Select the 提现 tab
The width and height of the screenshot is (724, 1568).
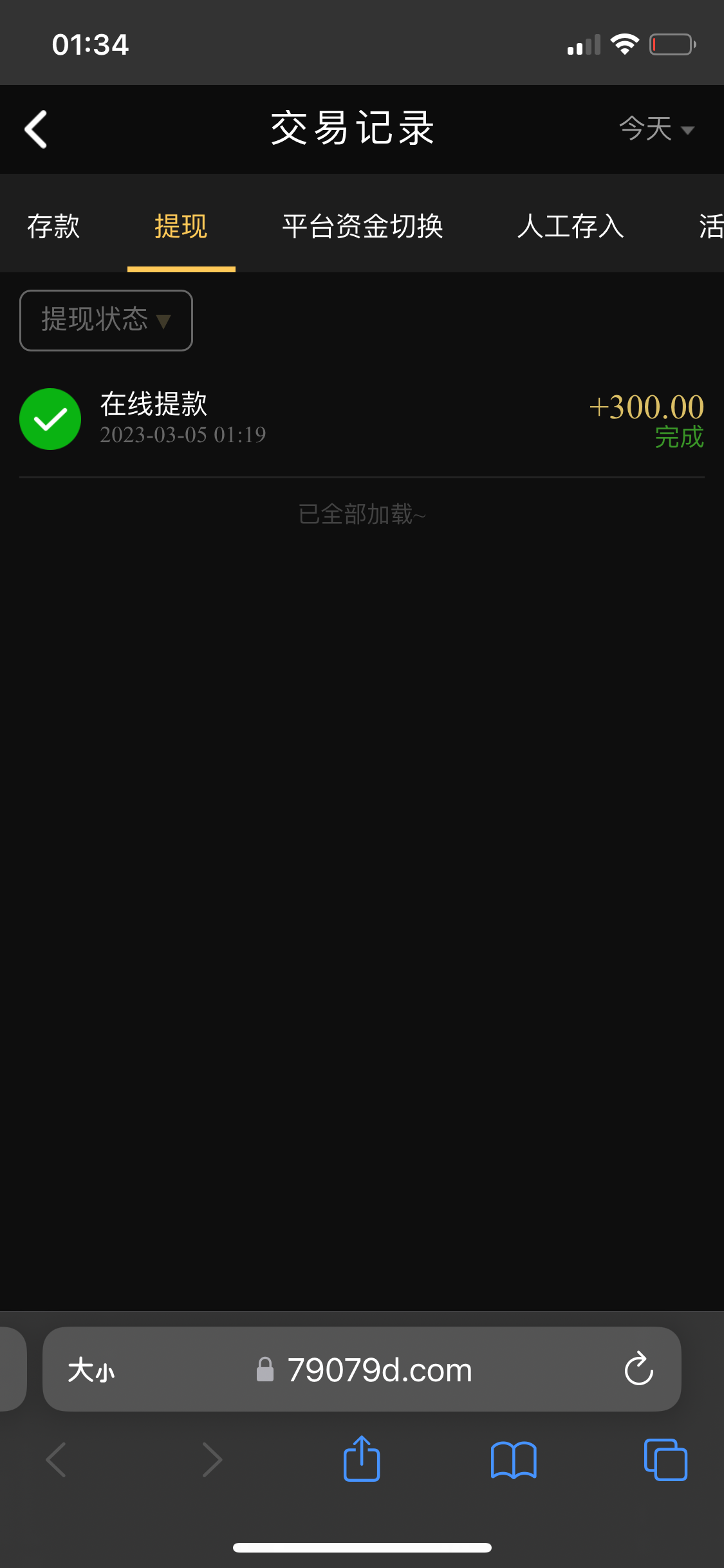point(181,227)
